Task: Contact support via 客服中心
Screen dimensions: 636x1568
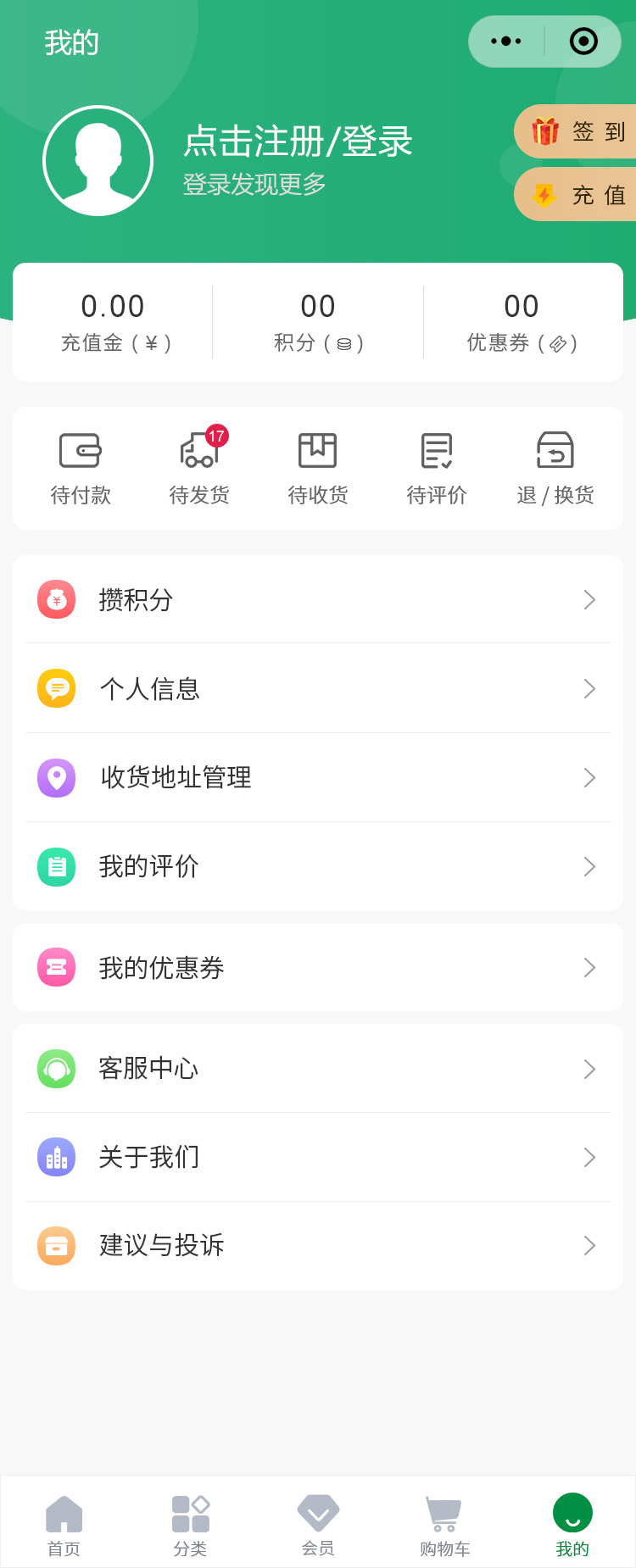Action: point(318,1069)
